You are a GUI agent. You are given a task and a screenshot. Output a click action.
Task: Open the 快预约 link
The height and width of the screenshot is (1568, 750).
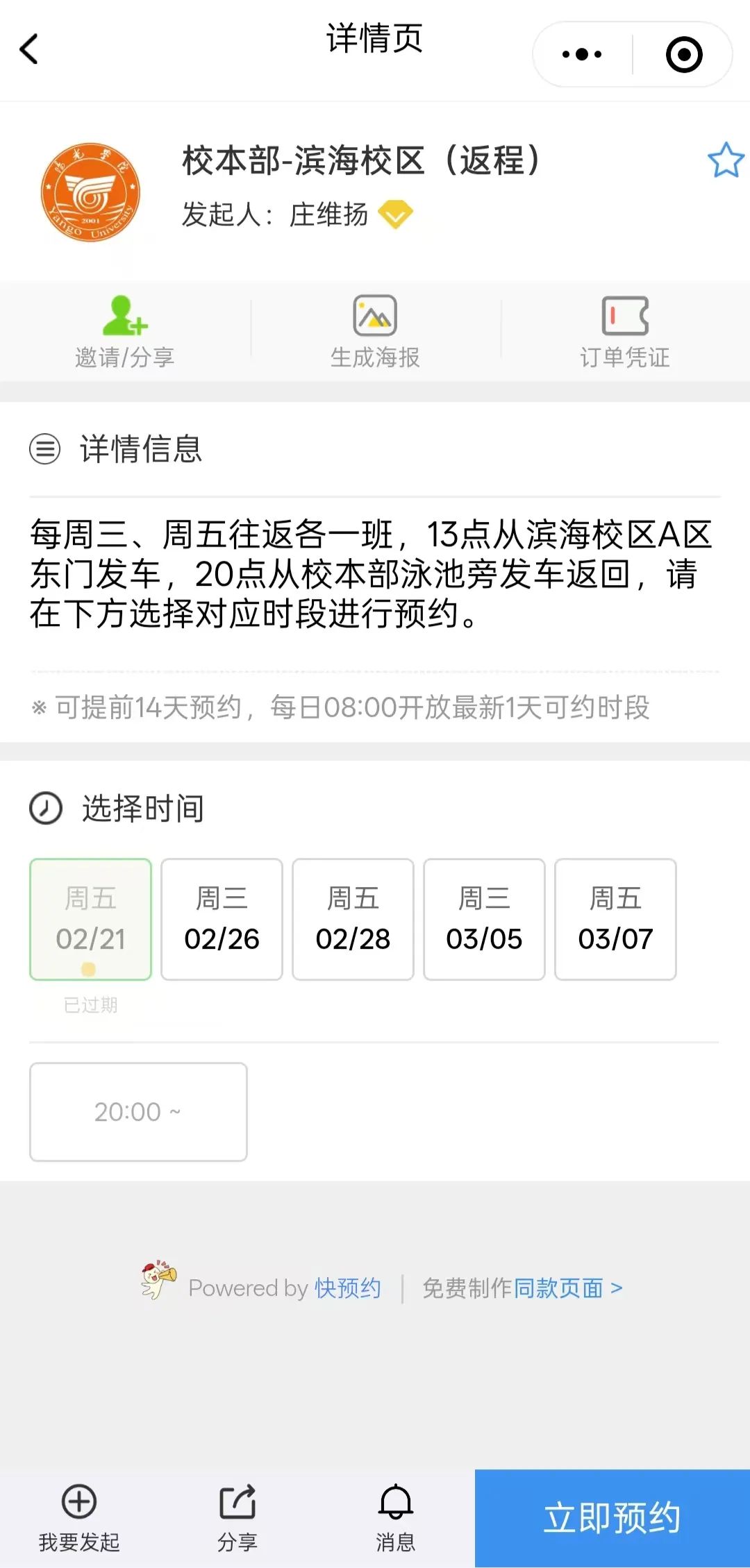pos(347,1288)
